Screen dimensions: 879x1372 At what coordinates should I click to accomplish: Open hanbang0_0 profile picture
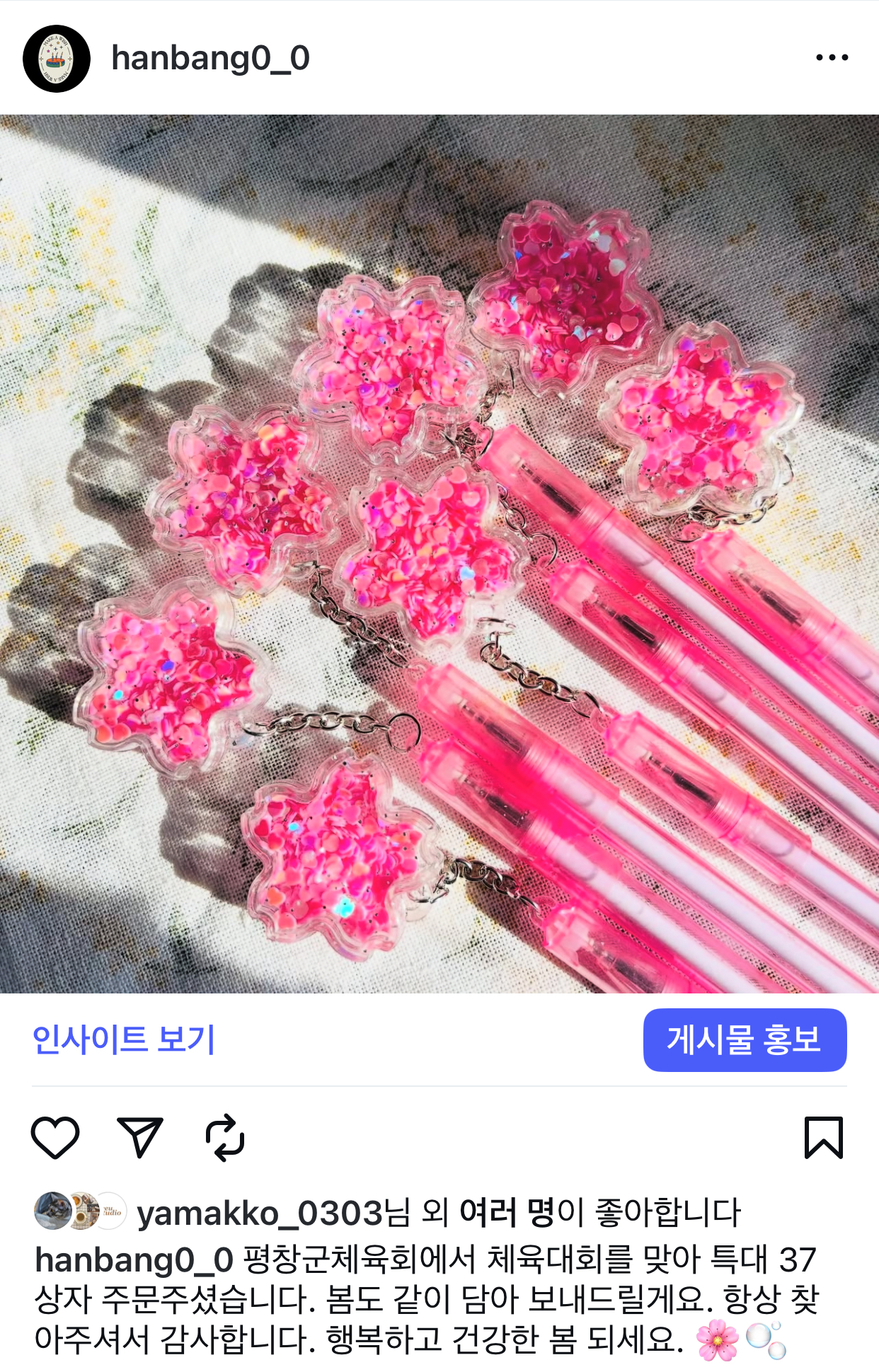tap(57, 59)
